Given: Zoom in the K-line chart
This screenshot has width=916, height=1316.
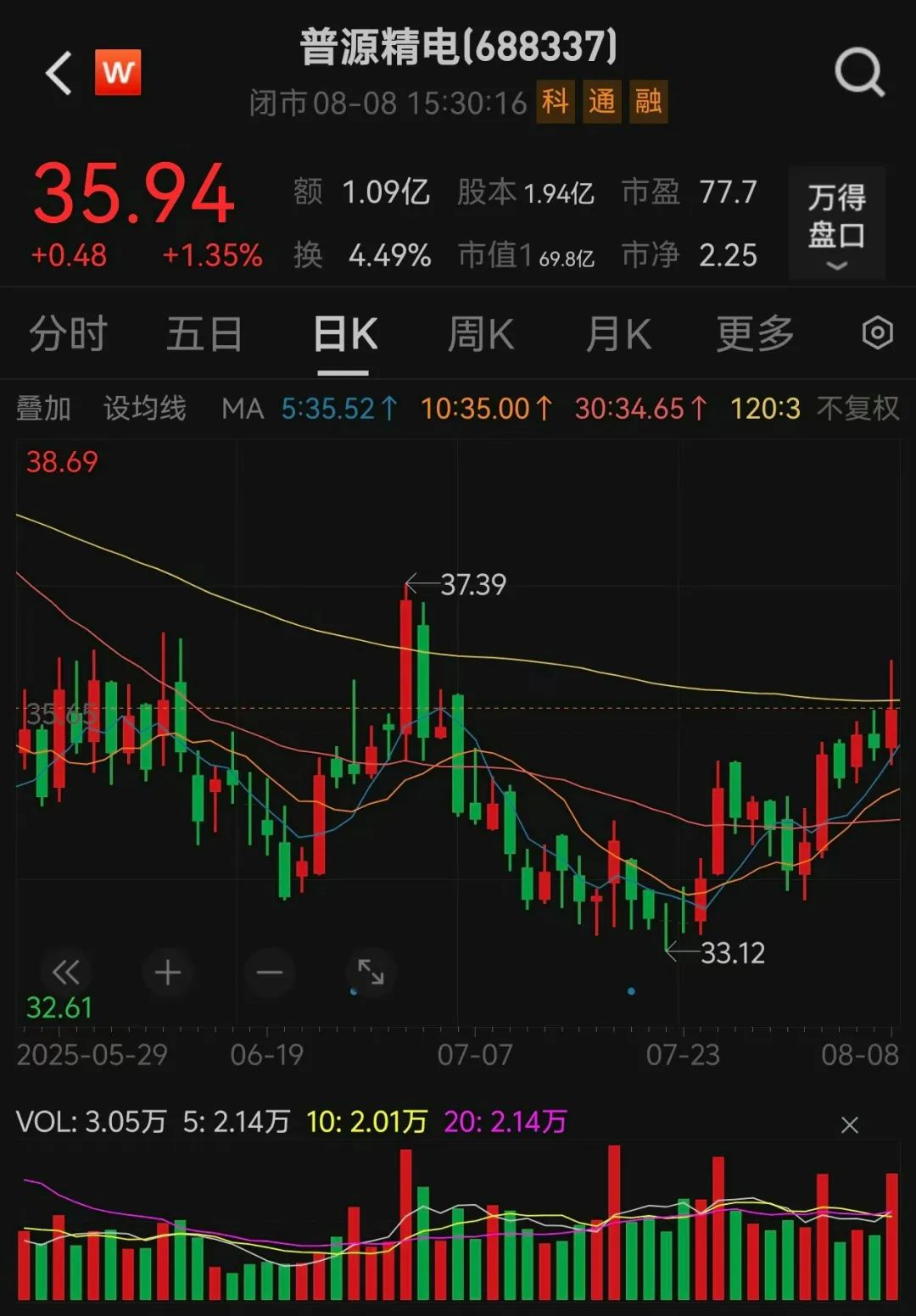Looking at the screenshot, I should 168,972.
